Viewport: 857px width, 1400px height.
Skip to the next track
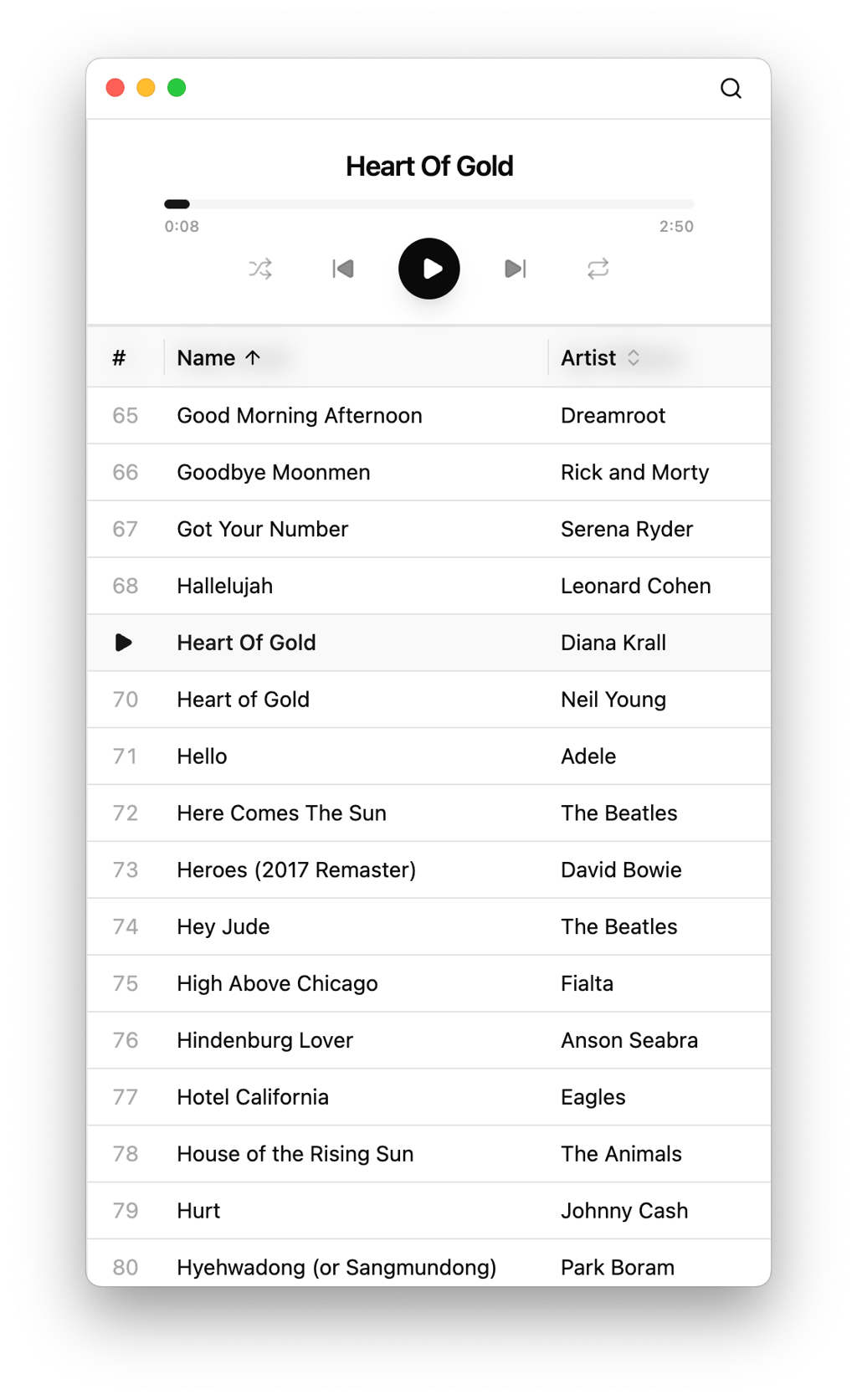click(x=515, y=269)
